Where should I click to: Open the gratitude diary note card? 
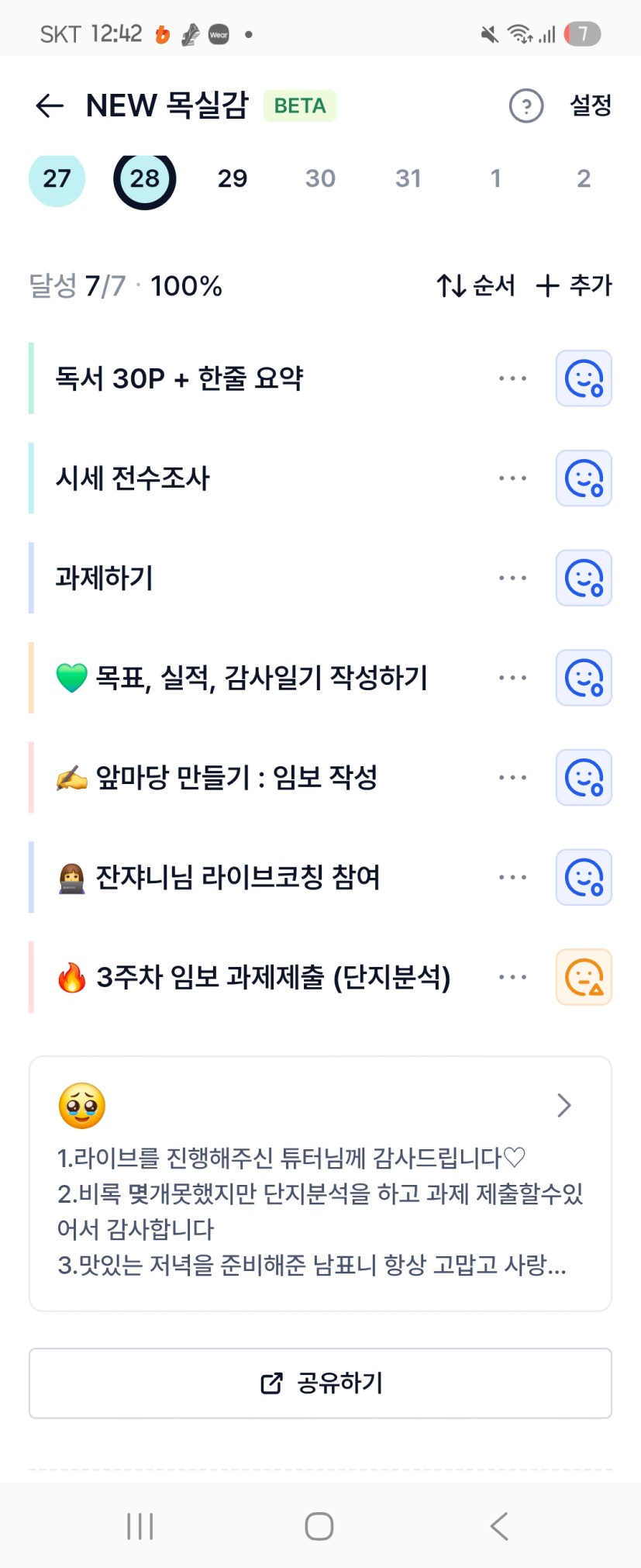click(x=320, y=1183)
